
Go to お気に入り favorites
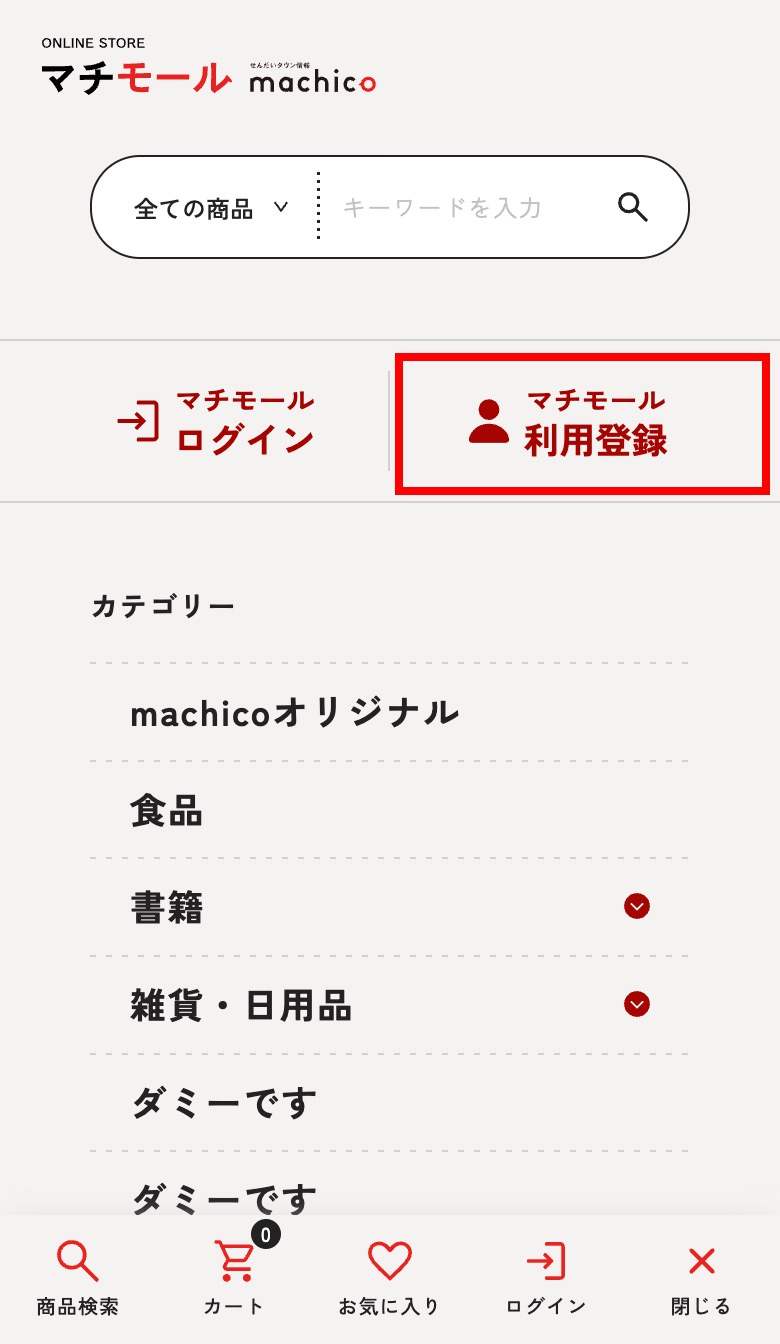(389, 1277)
